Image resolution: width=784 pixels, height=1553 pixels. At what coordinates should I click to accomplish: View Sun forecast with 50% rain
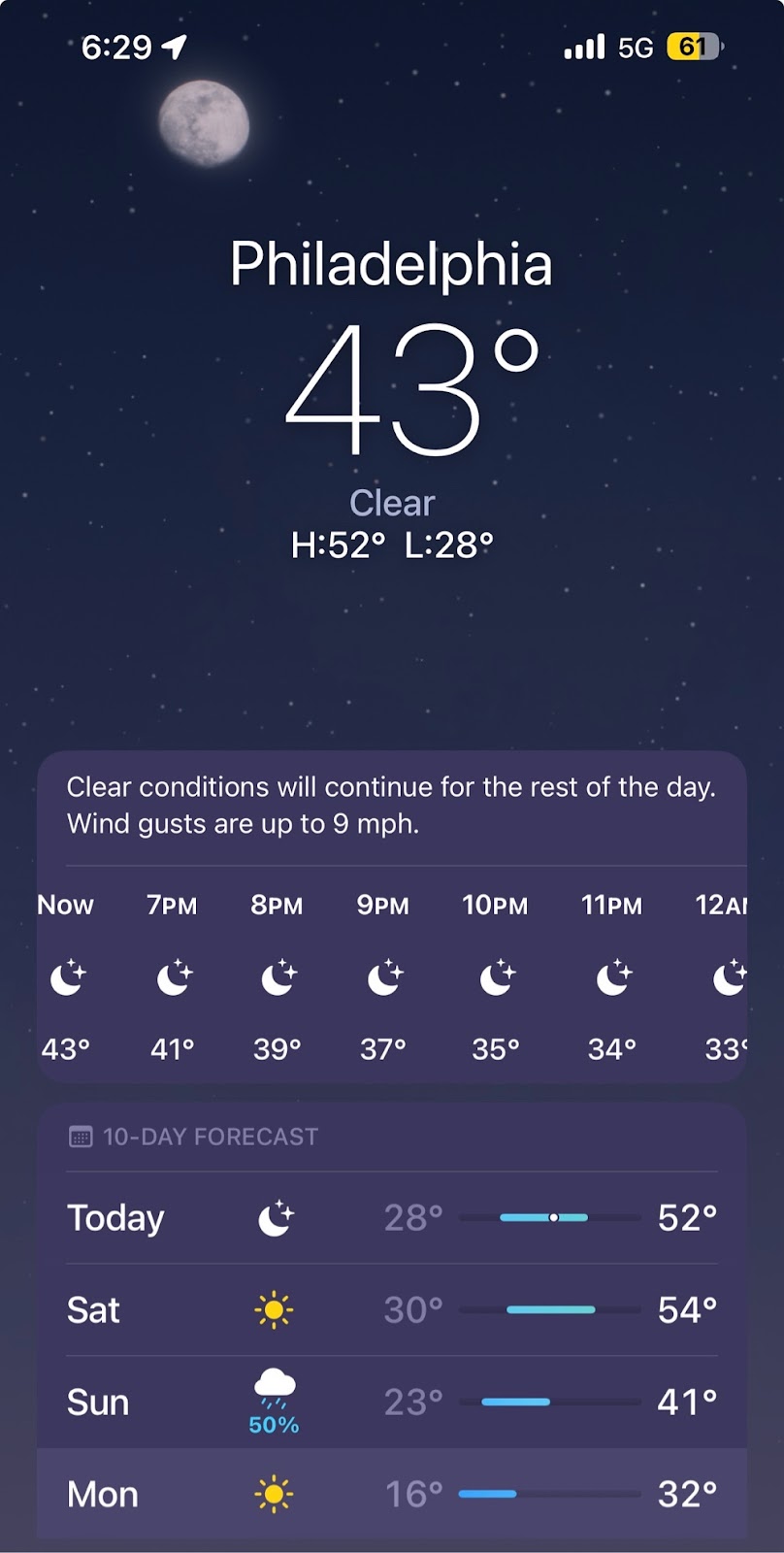(x=391, y=1403)
